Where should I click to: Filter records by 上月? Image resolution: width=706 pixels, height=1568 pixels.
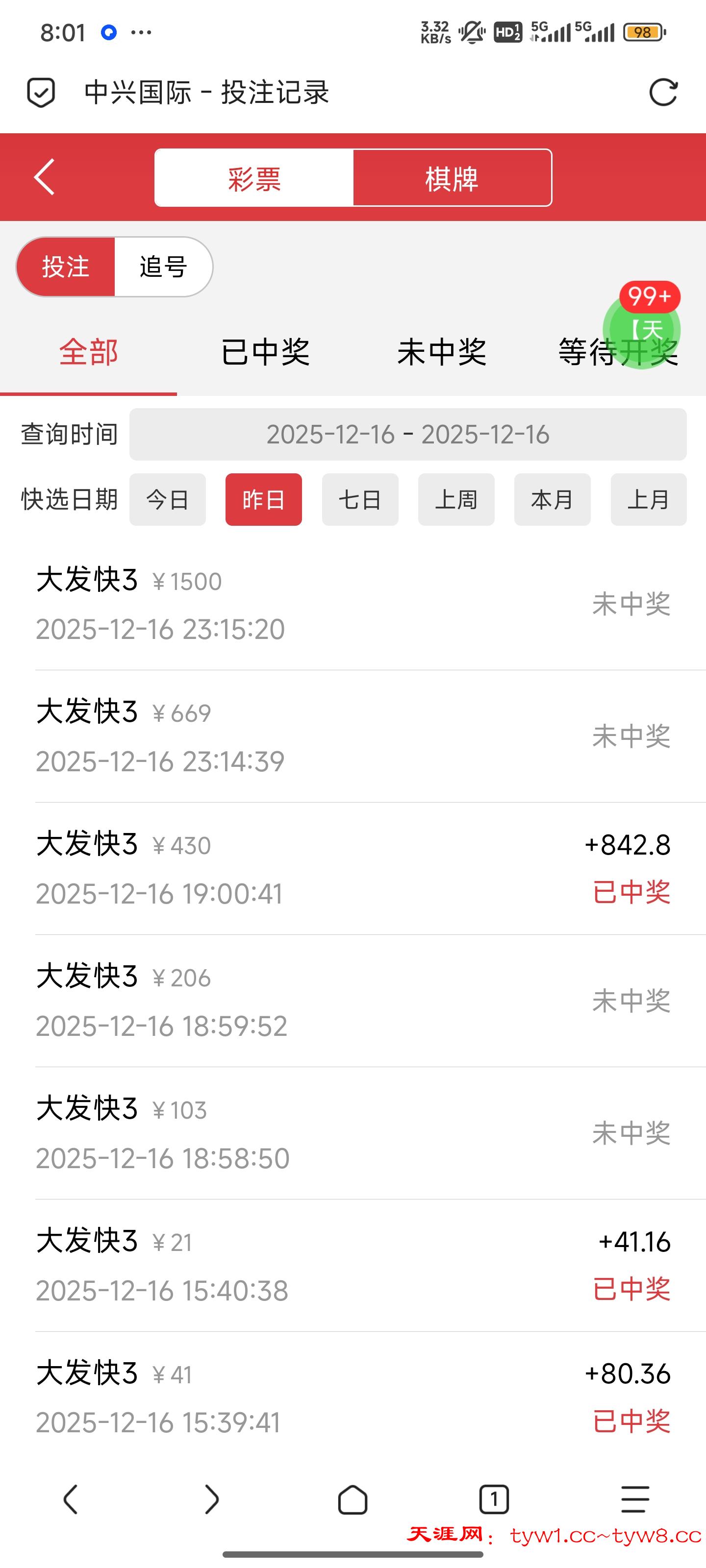pos(648,500)
